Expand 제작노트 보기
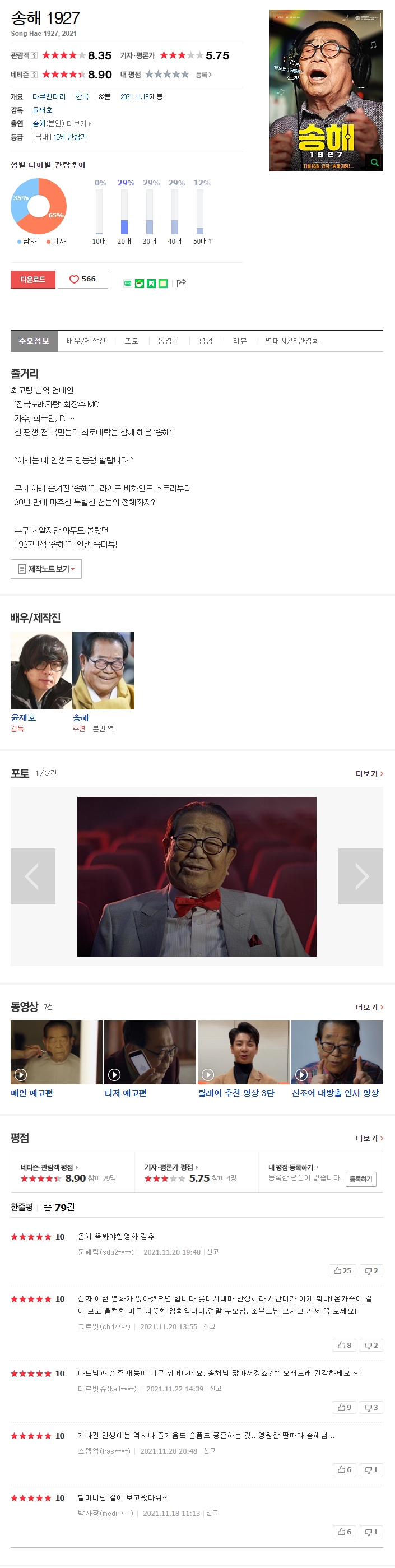 pyautogui.click(x=47, y=568)
